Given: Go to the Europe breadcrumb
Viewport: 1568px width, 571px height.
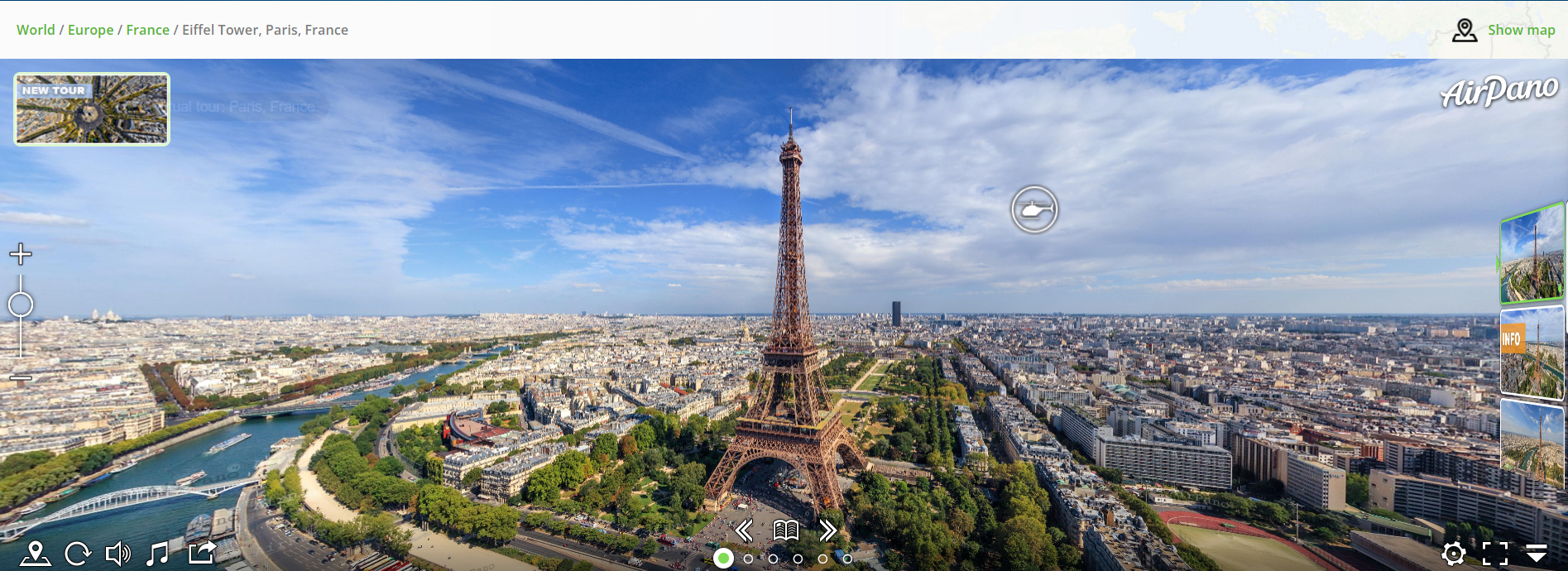Looking at the screenshot, I should pyautogui.click(x=90, y=30).
